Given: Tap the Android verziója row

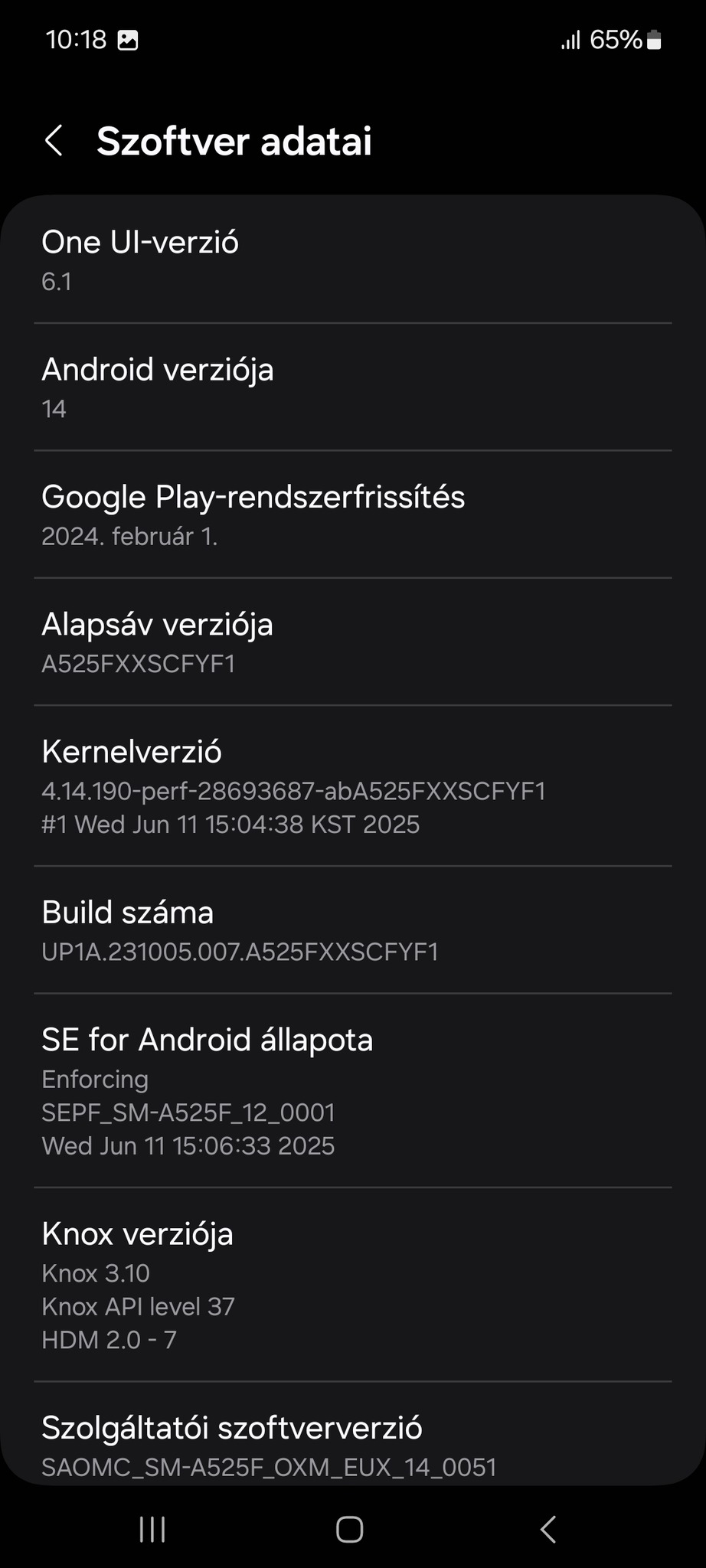Looking at the screenshot, I should pyautogui.click(x=352, y=387).
